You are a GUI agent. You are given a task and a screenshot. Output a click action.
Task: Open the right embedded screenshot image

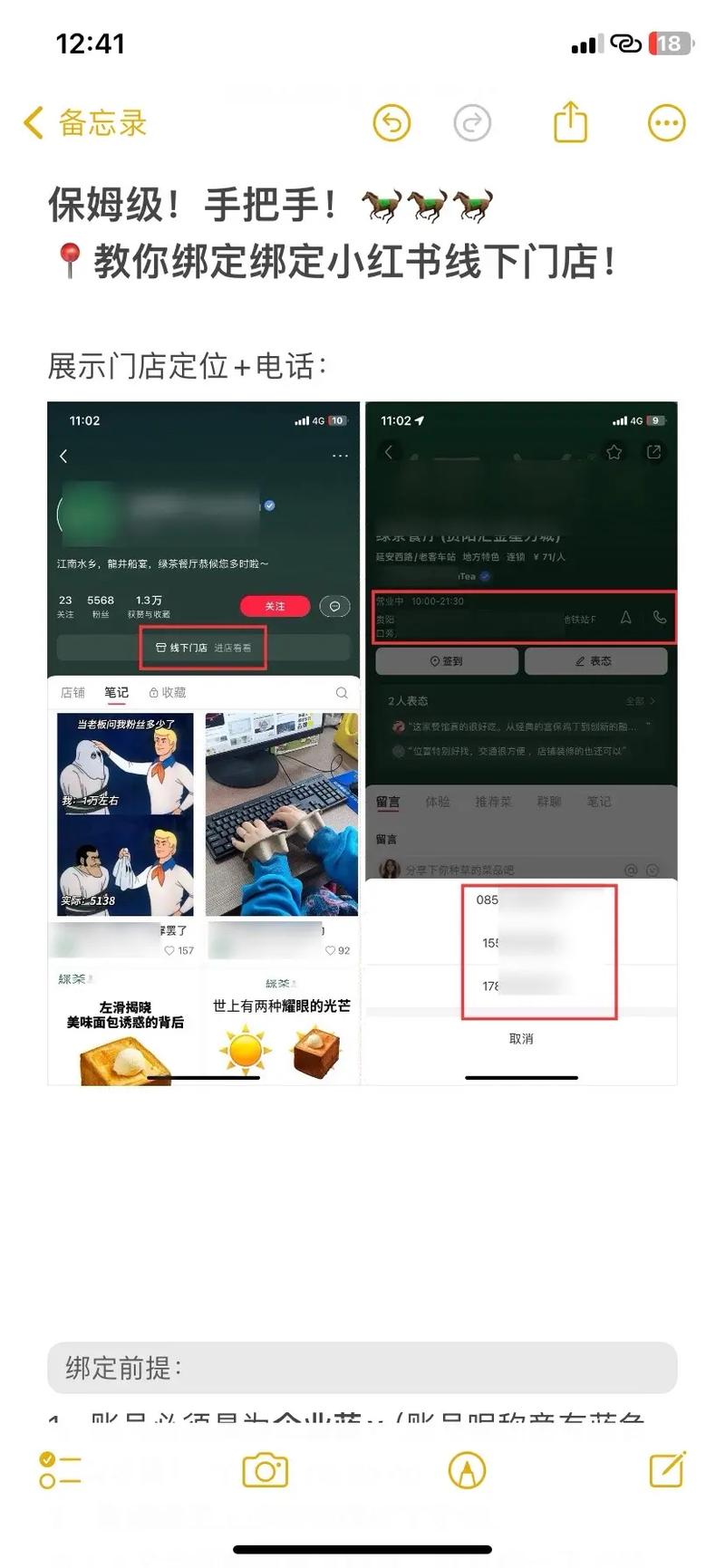521,743
